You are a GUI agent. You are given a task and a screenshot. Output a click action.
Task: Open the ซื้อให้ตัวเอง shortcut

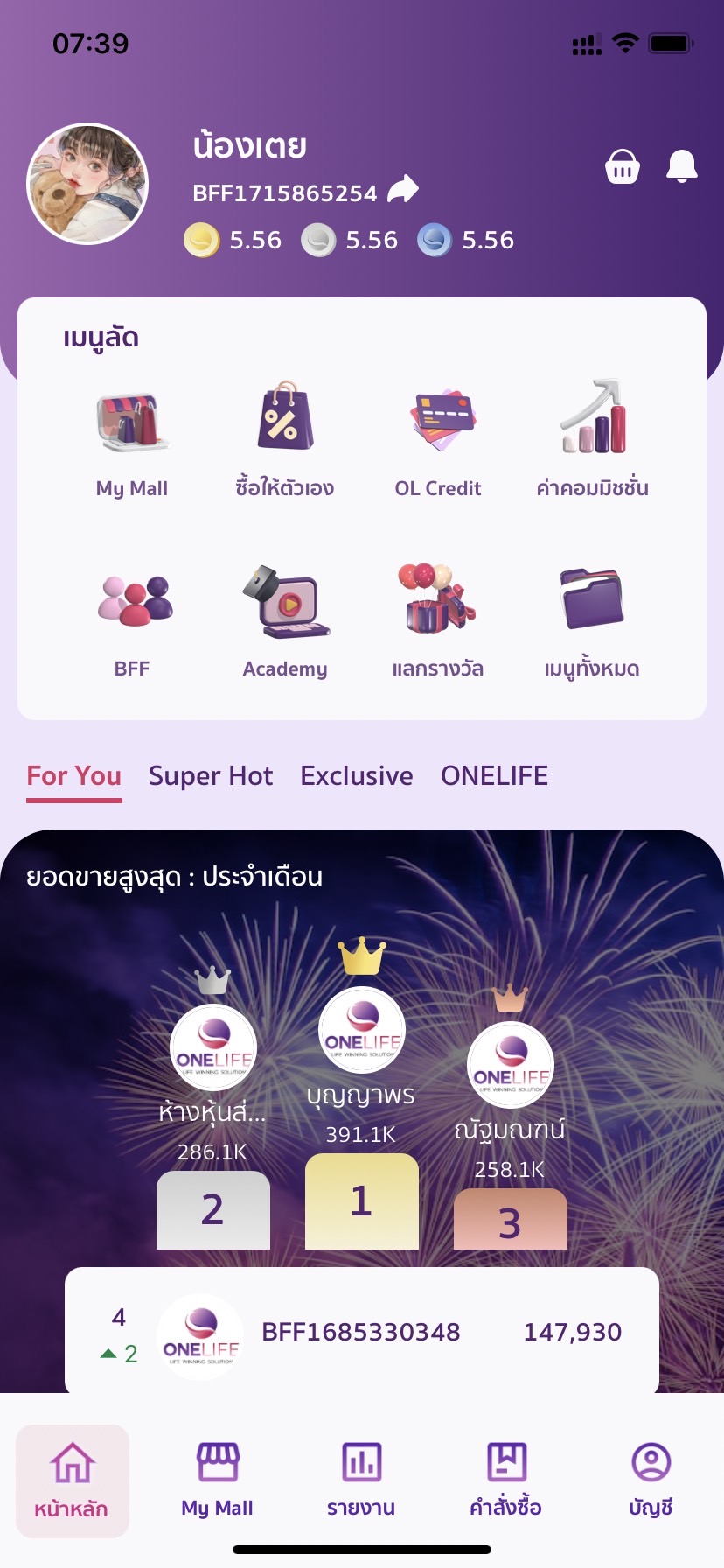(x=284, y=440)
